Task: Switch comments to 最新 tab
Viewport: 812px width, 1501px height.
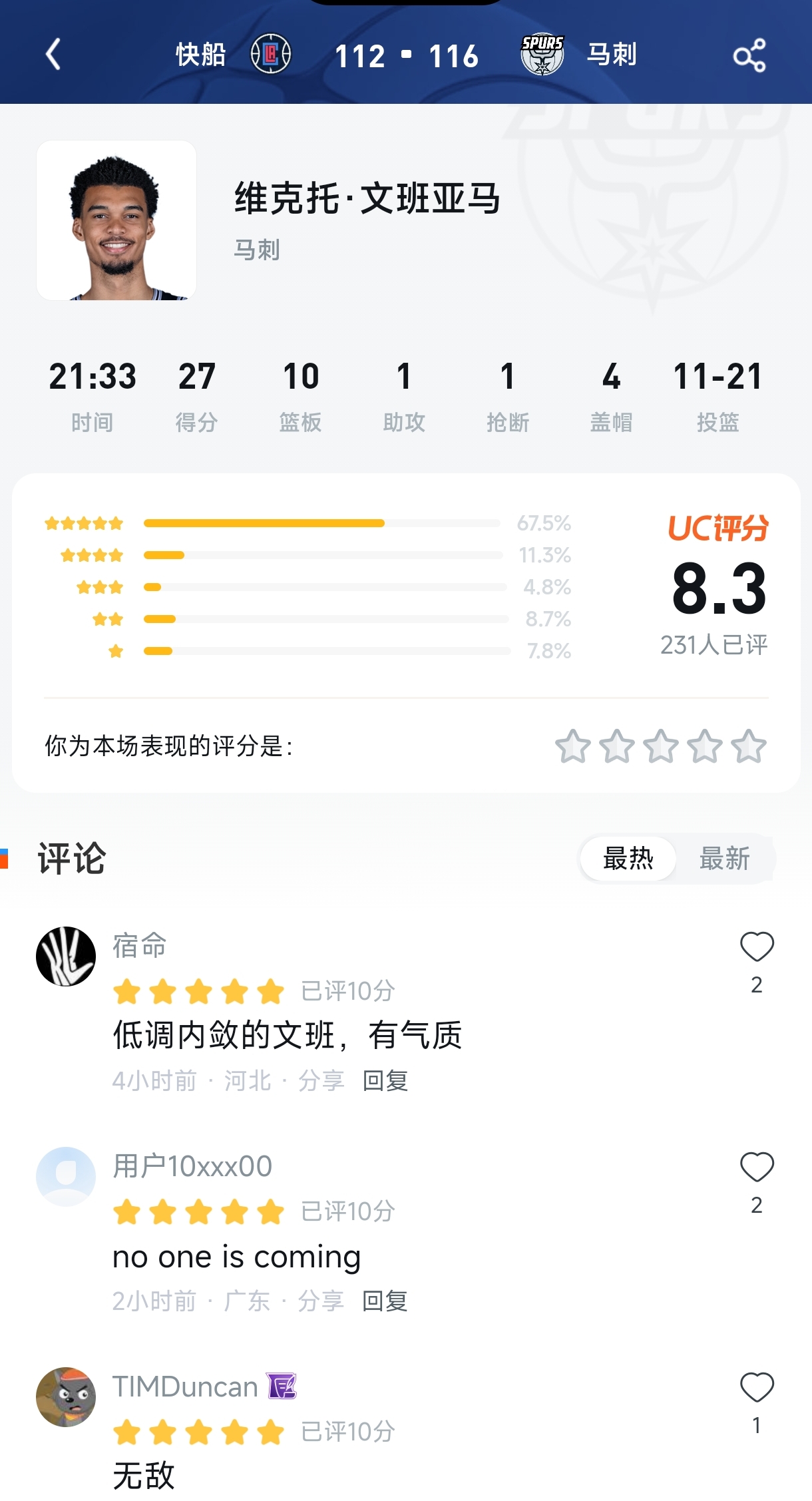Action: coord(724,859)
